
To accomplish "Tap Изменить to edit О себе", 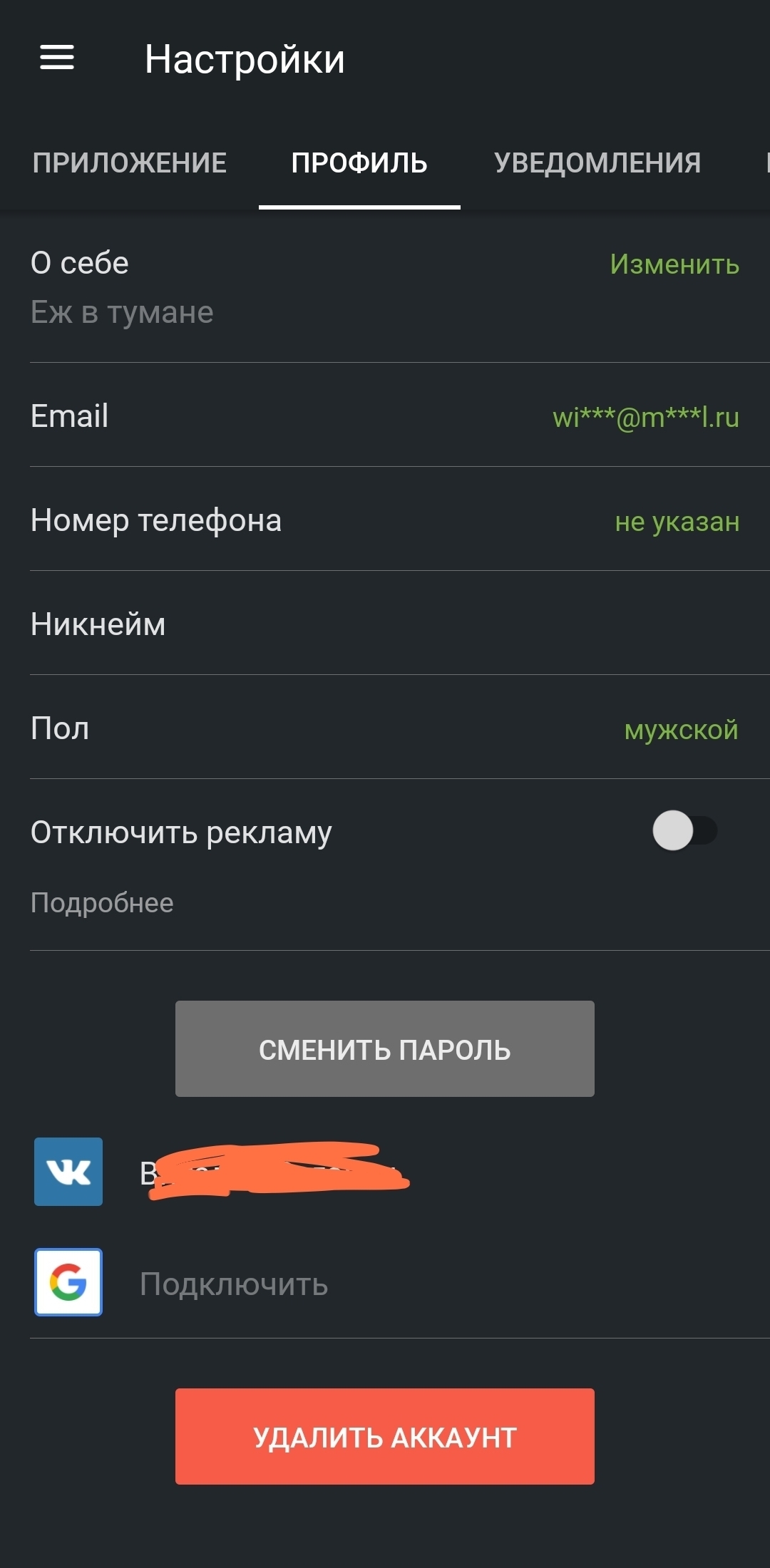I will tap(674, 264).
